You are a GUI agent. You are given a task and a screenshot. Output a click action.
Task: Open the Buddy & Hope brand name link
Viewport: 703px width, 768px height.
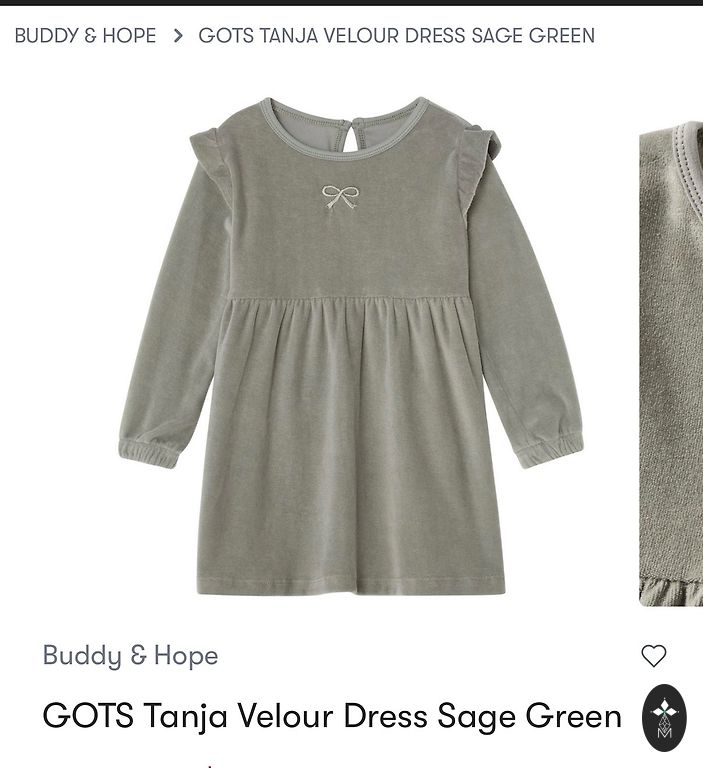(130, 656)
